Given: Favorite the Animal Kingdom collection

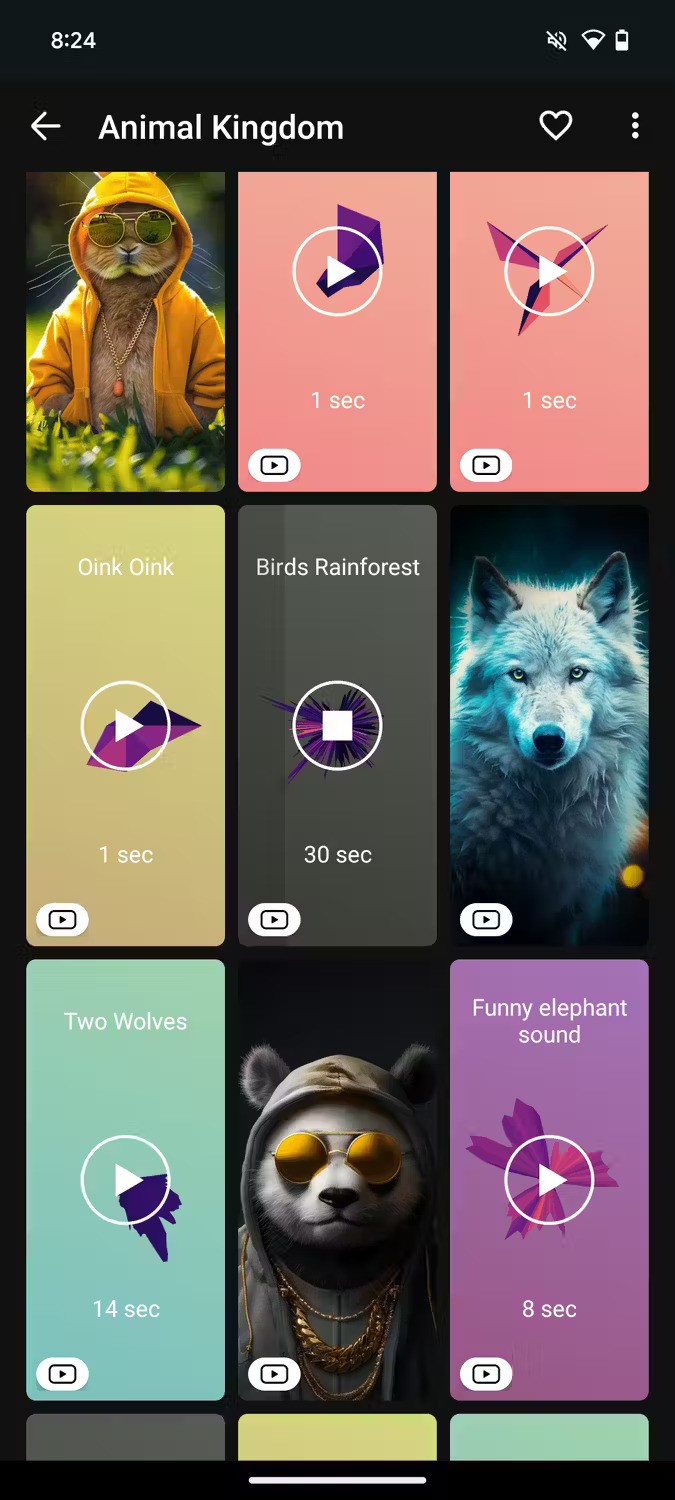Looking at the screenshot, I should click(x=555, y=126).
